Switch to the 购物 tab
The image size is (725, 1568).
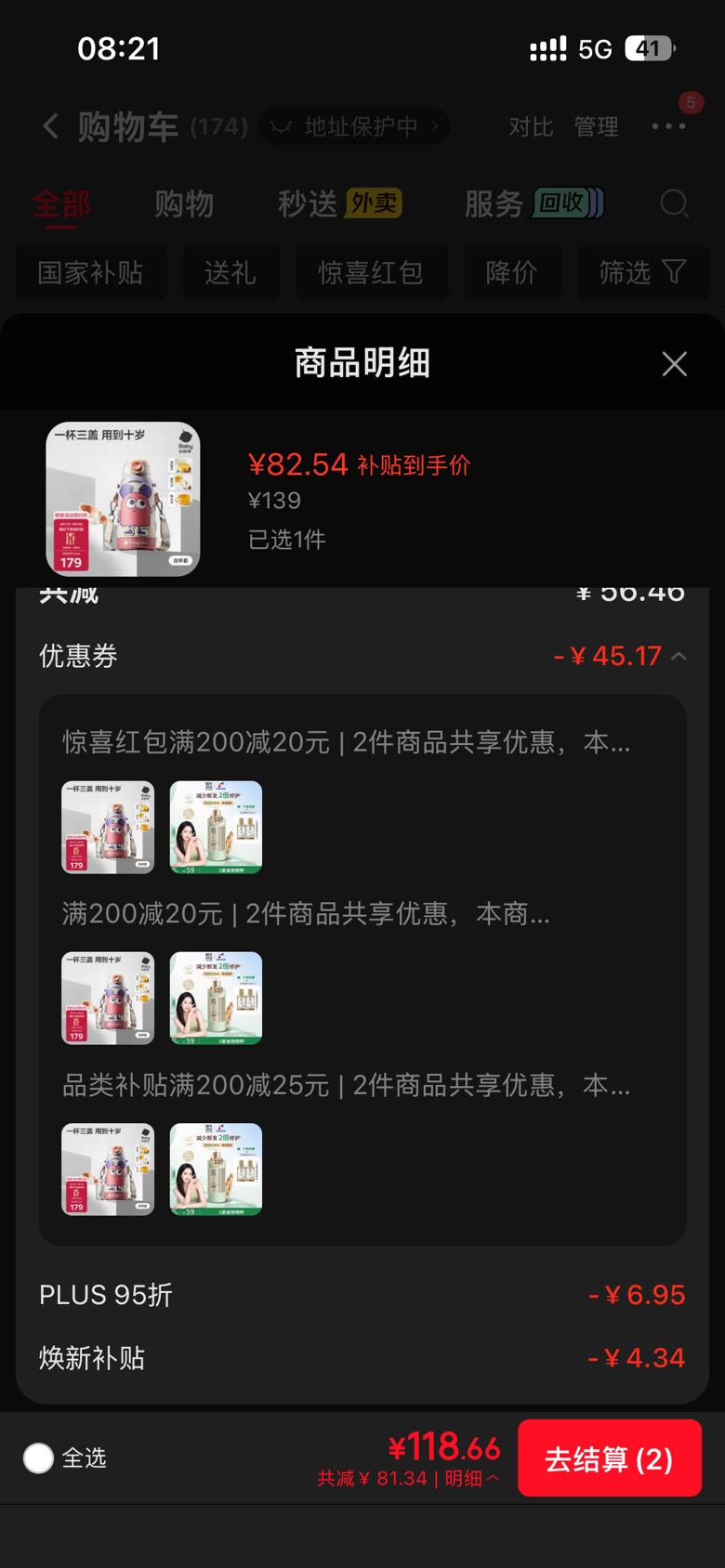(x=184, y=203)
